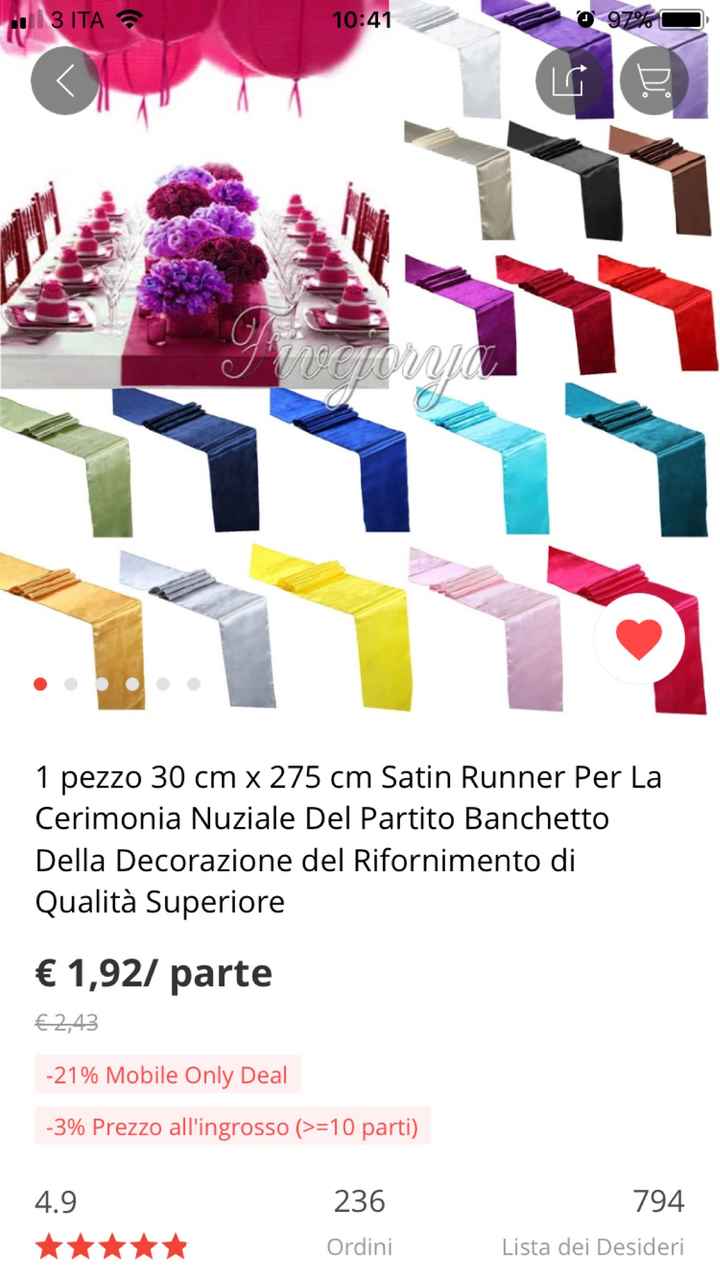Tap the battery indicator in the status bar
Viewport: 720px width, 1280px height.
pos(680,16)
